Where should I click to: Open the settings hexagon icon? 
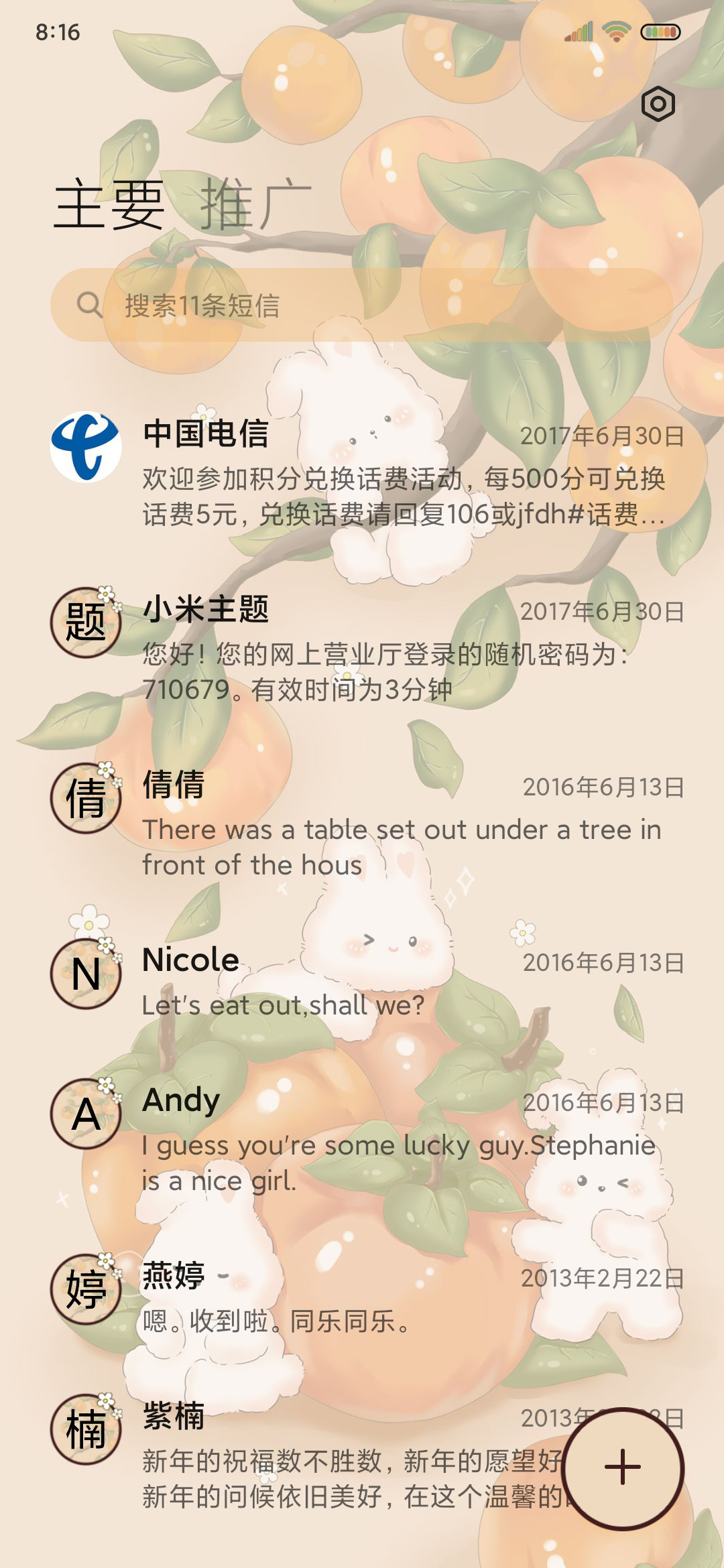pos(658,104)
